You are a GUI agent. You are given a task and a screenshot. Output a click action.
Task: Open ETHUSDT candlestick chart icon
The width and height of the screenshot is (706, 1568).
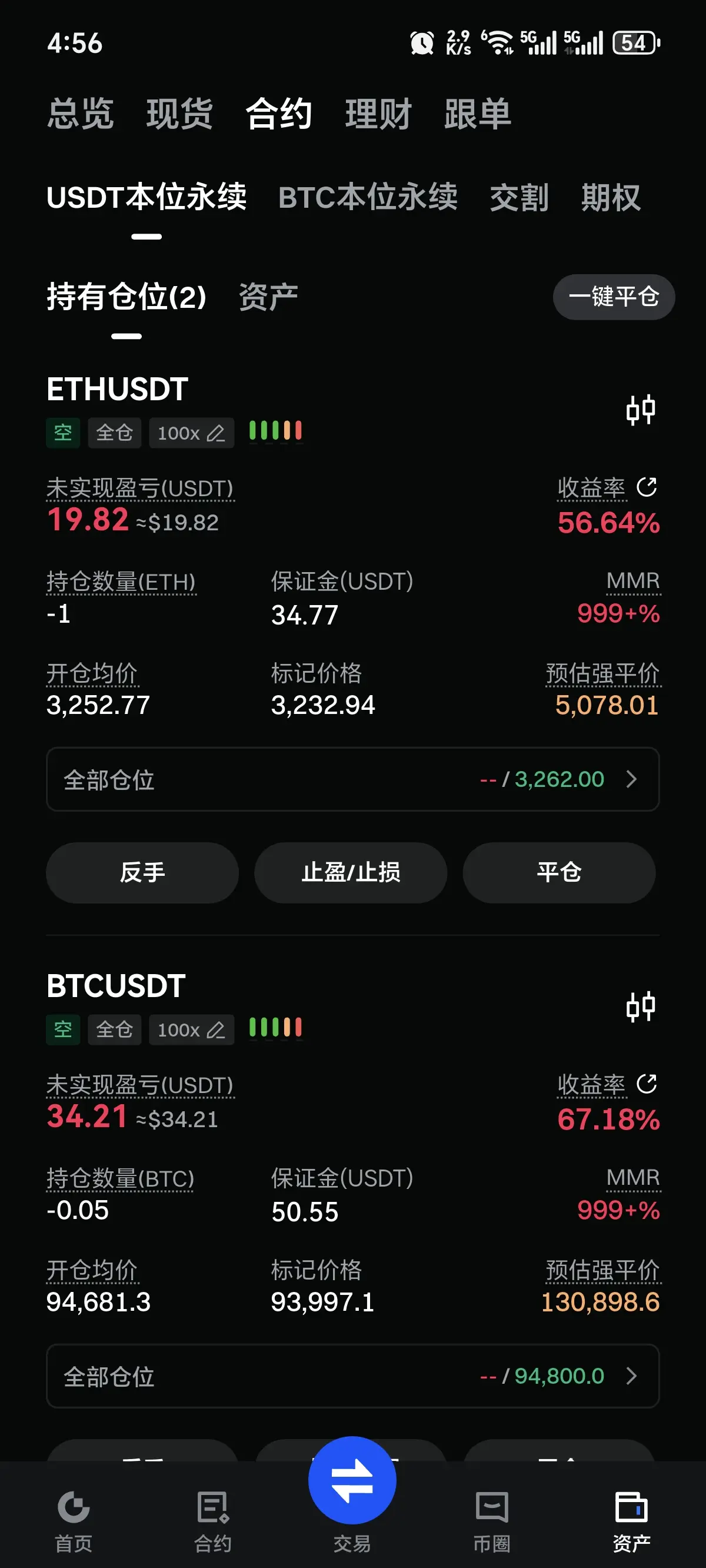[640, 410]
